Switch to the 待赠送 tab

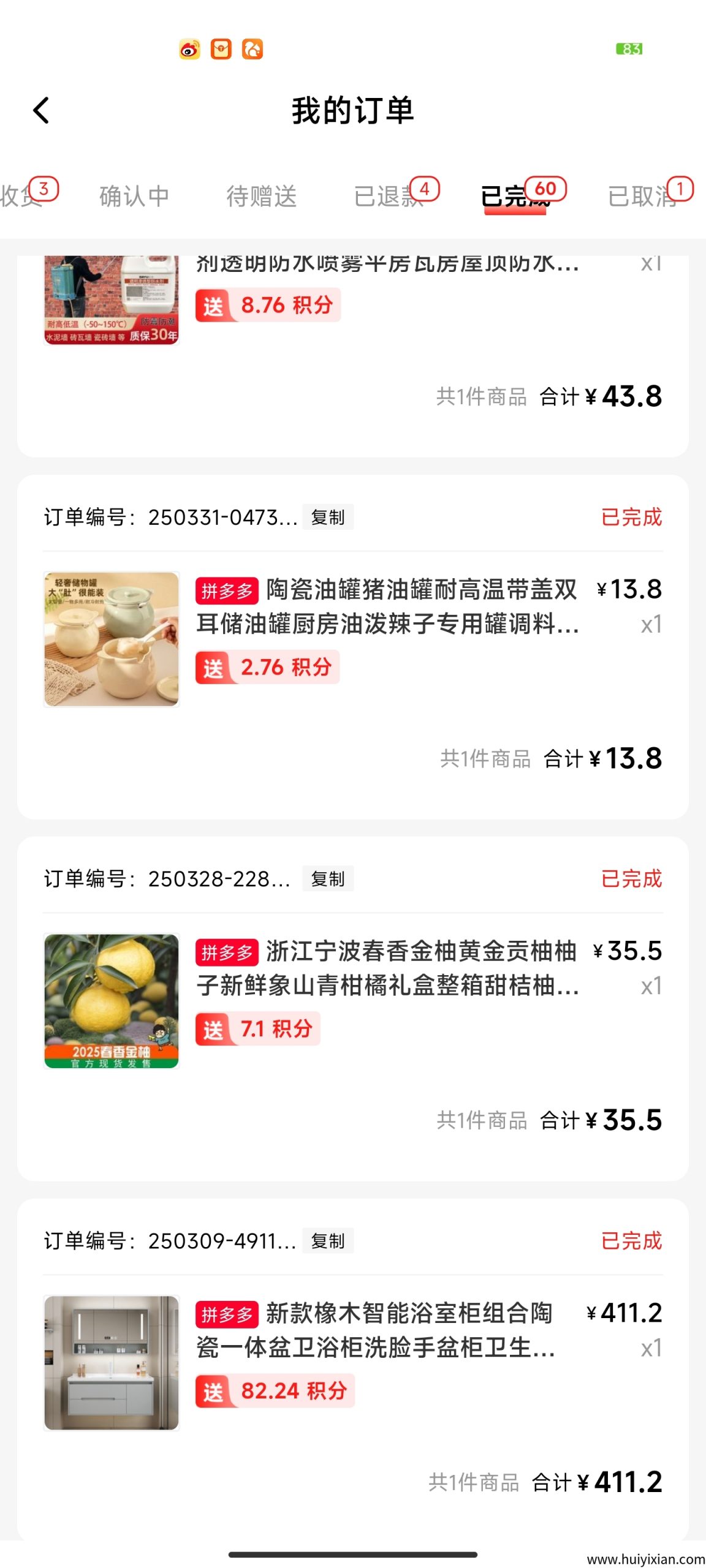click(x=262, y=197)
